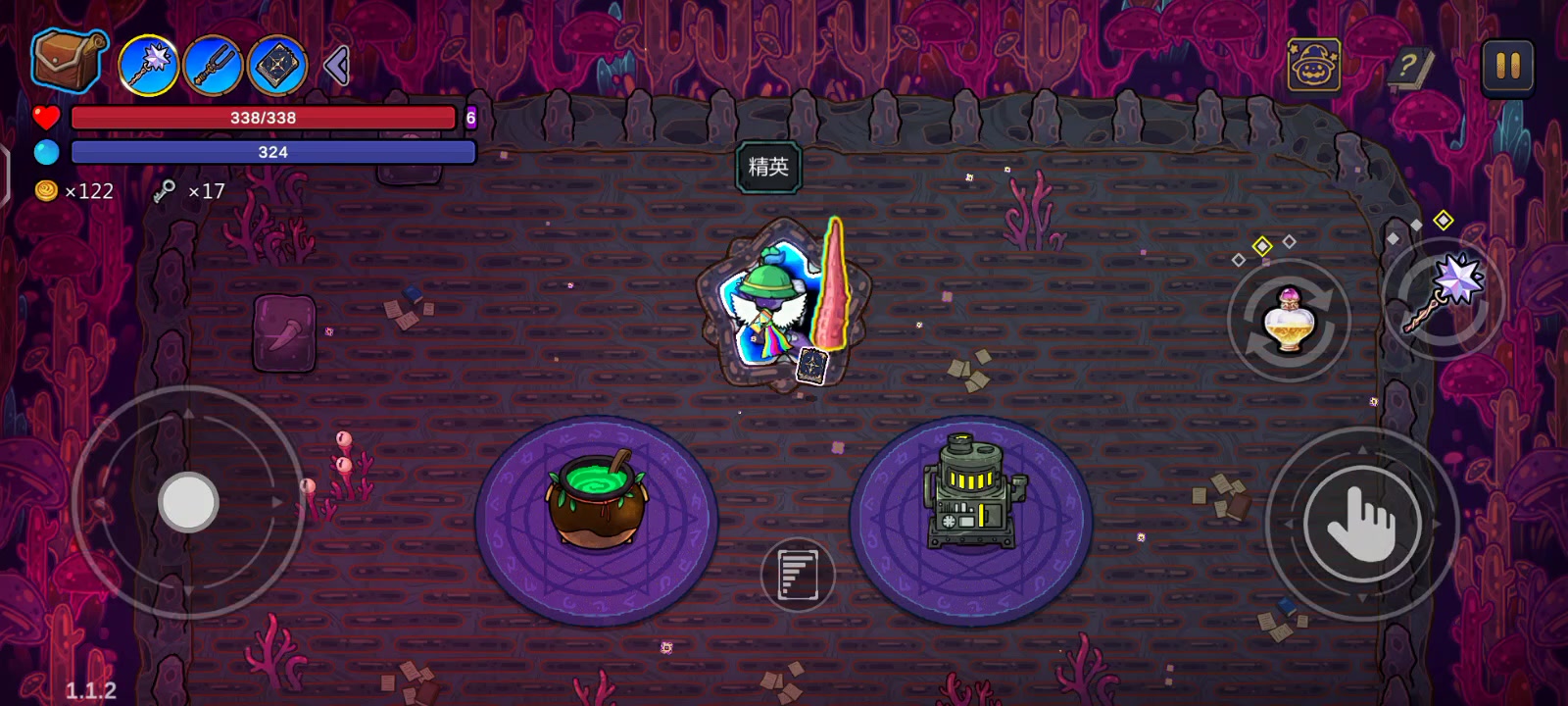Tap the hand interact button
Screen dimensions: 1568x706
[1362, 525]
